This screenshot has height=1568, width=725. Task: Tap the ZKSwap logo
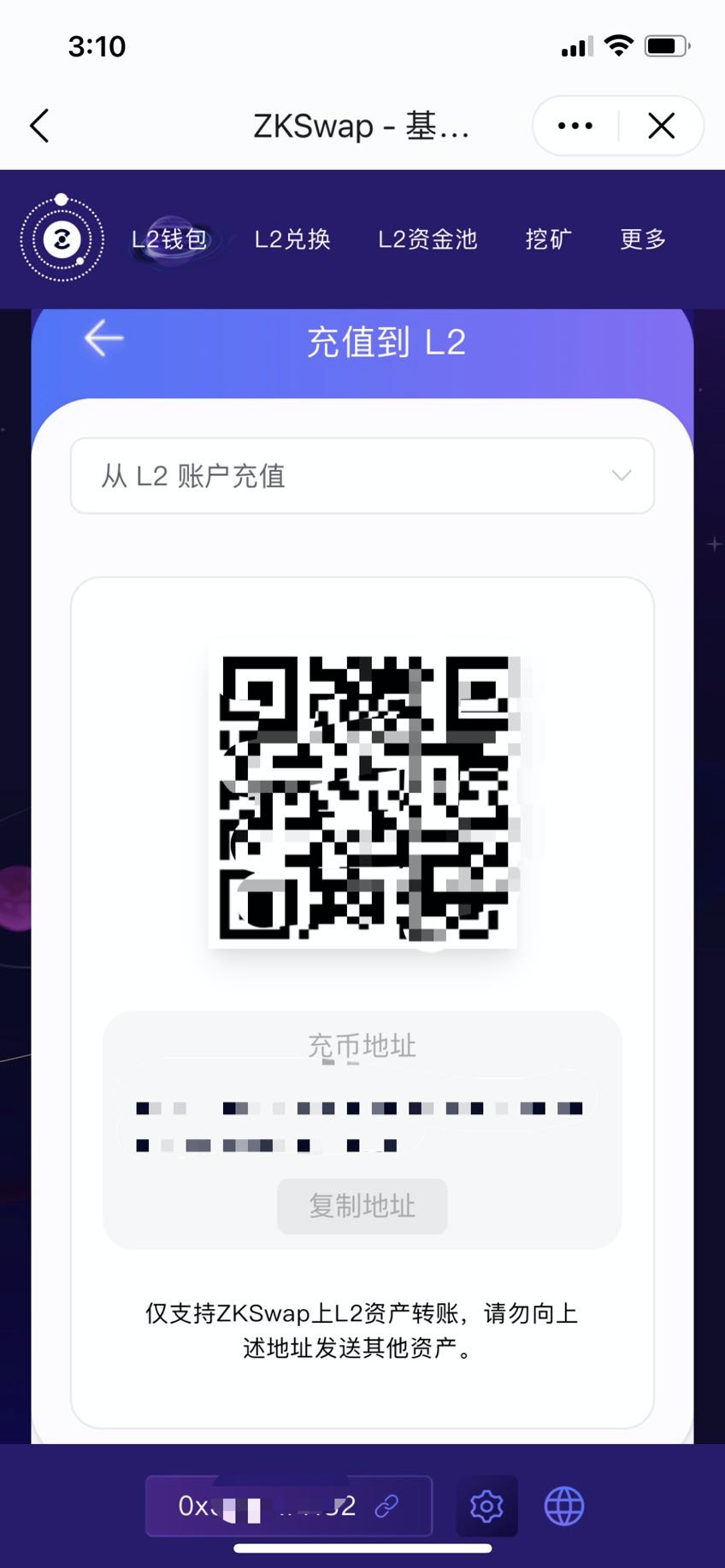(x=62, y=239)
